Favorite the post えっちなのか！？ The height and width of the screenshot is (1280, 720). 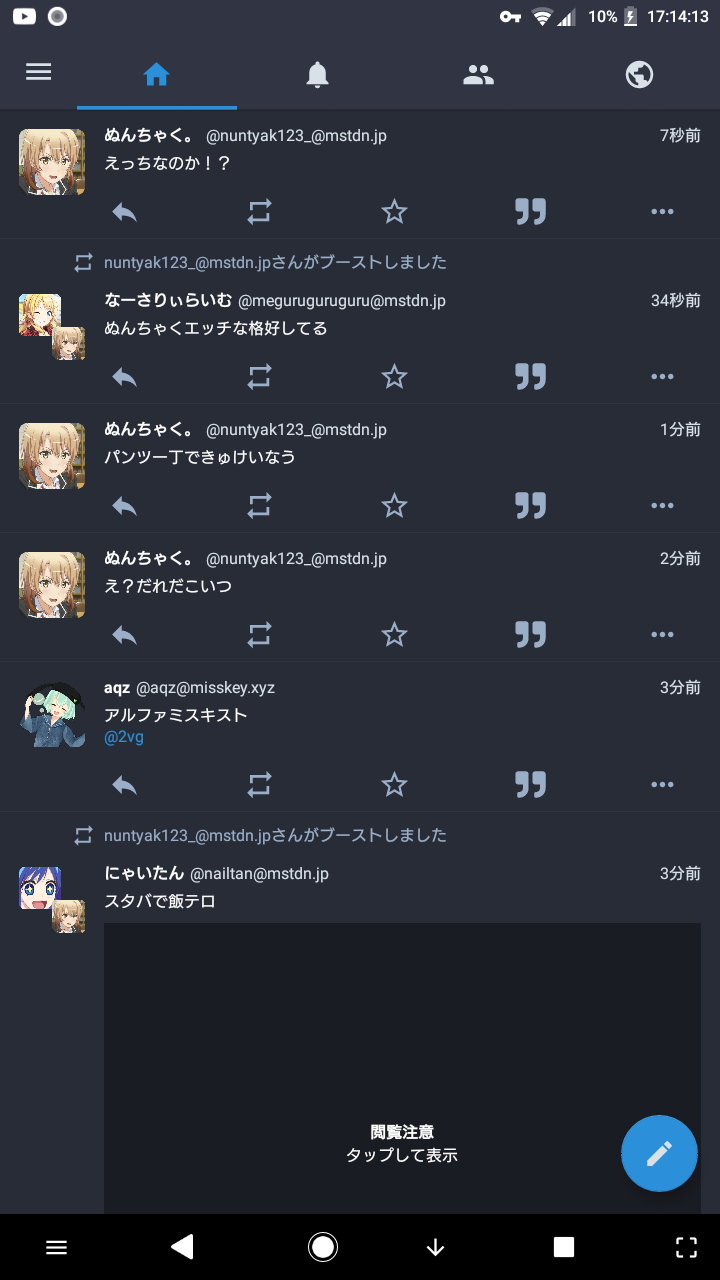tap(395, 212)
